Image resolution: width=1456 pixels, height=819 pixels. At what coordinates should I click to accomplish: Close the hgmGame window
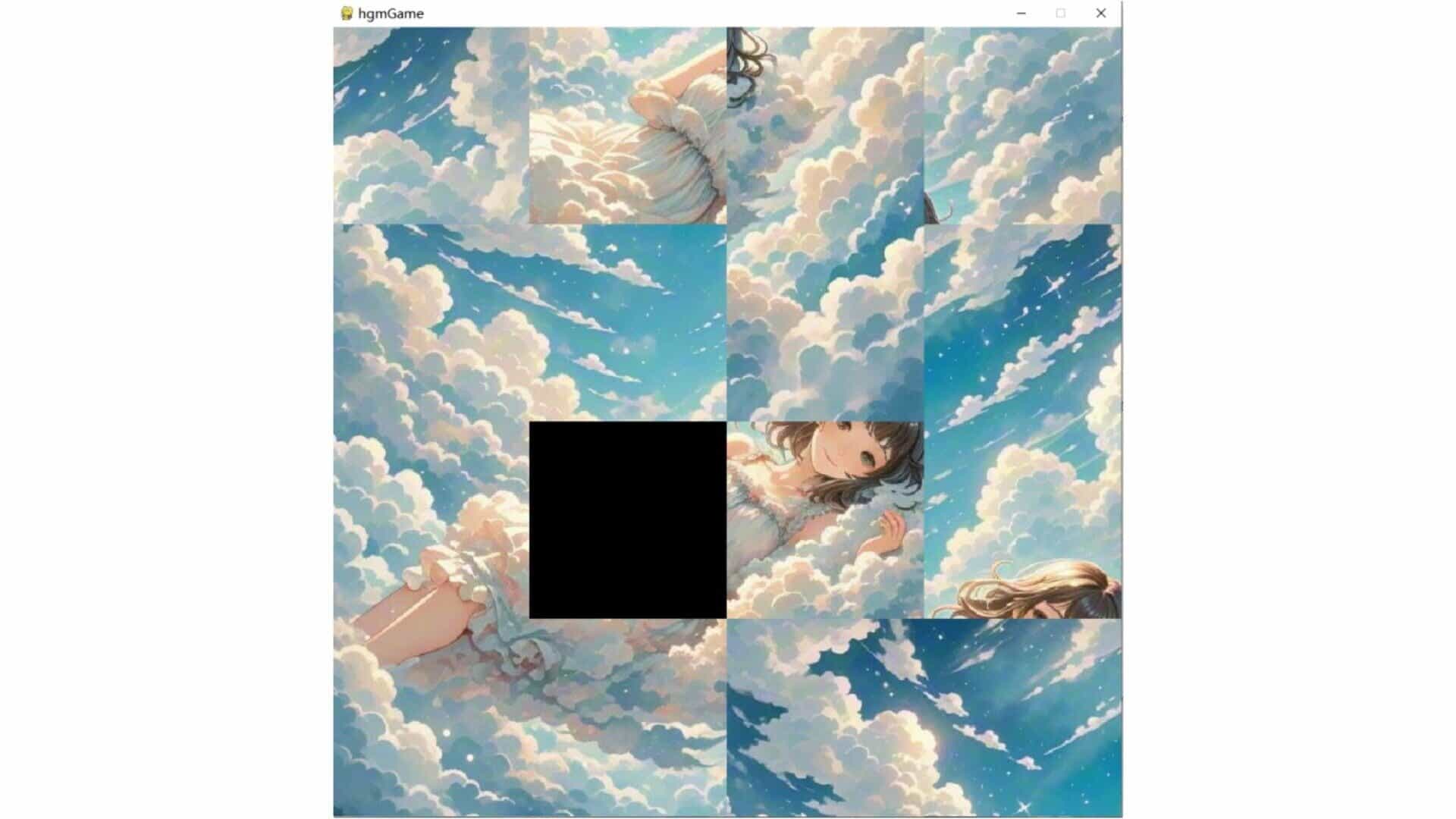pos(1100,13)
